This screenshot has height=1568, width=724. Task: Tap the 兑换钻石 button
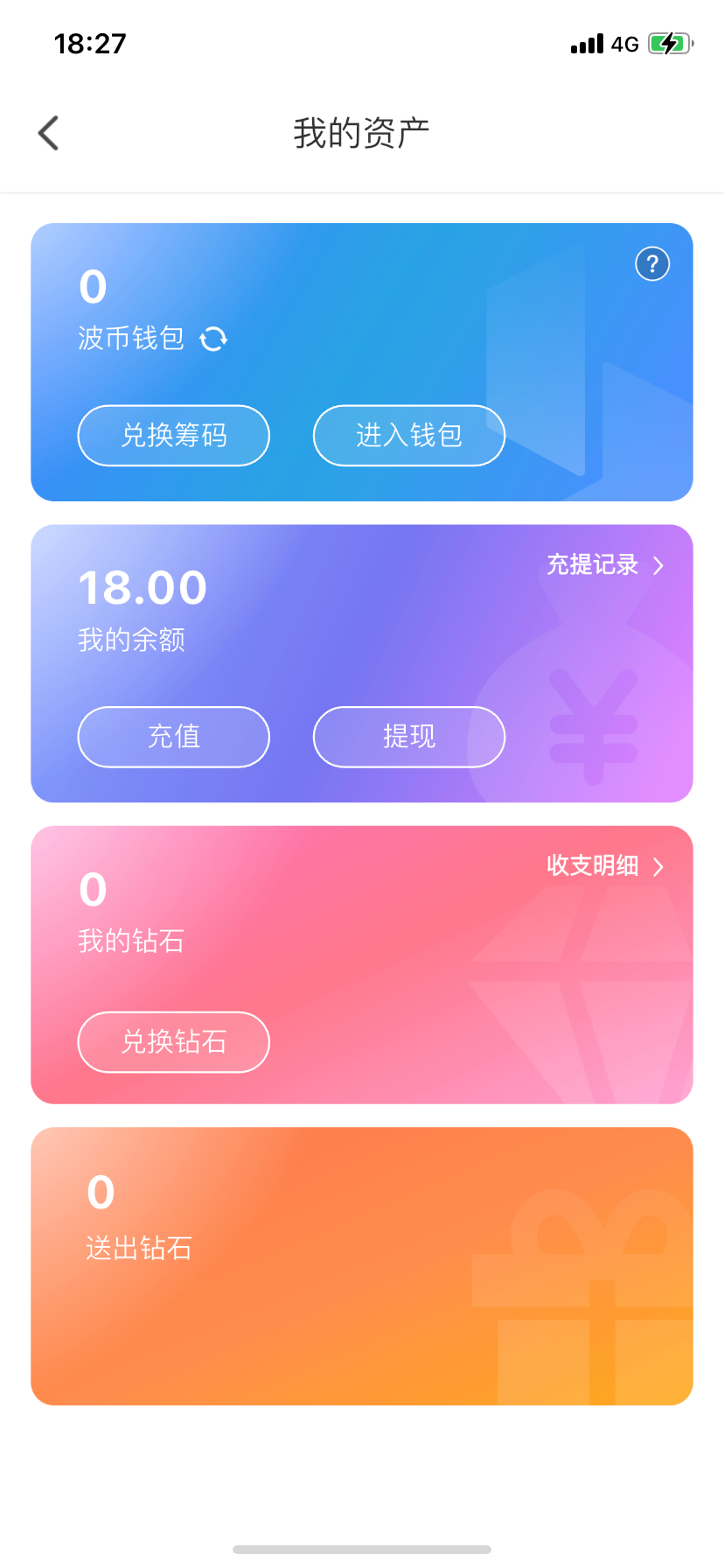[174, 1042]
